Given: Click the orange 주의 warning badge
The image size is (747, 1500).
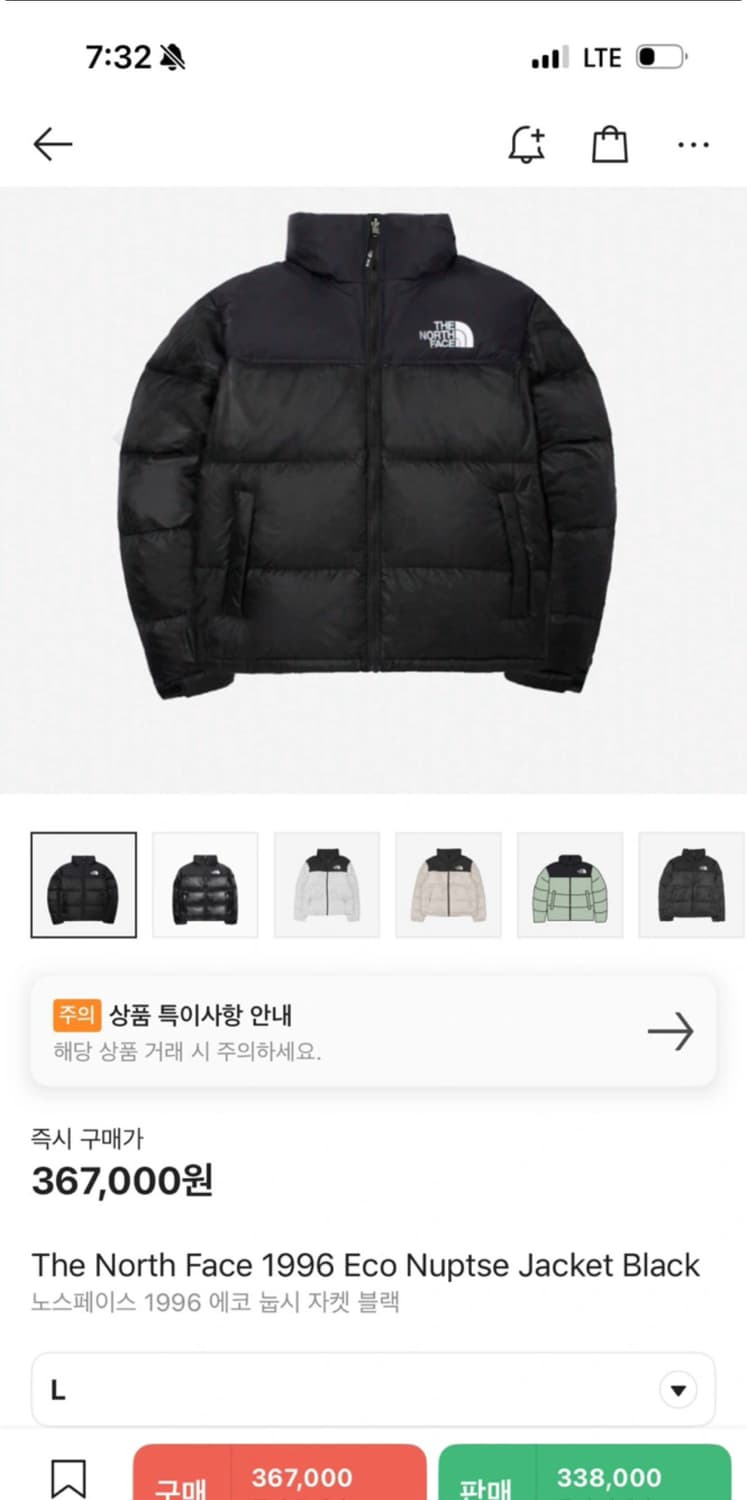Looking at the screenshot, I should [x=77, y=1013].
